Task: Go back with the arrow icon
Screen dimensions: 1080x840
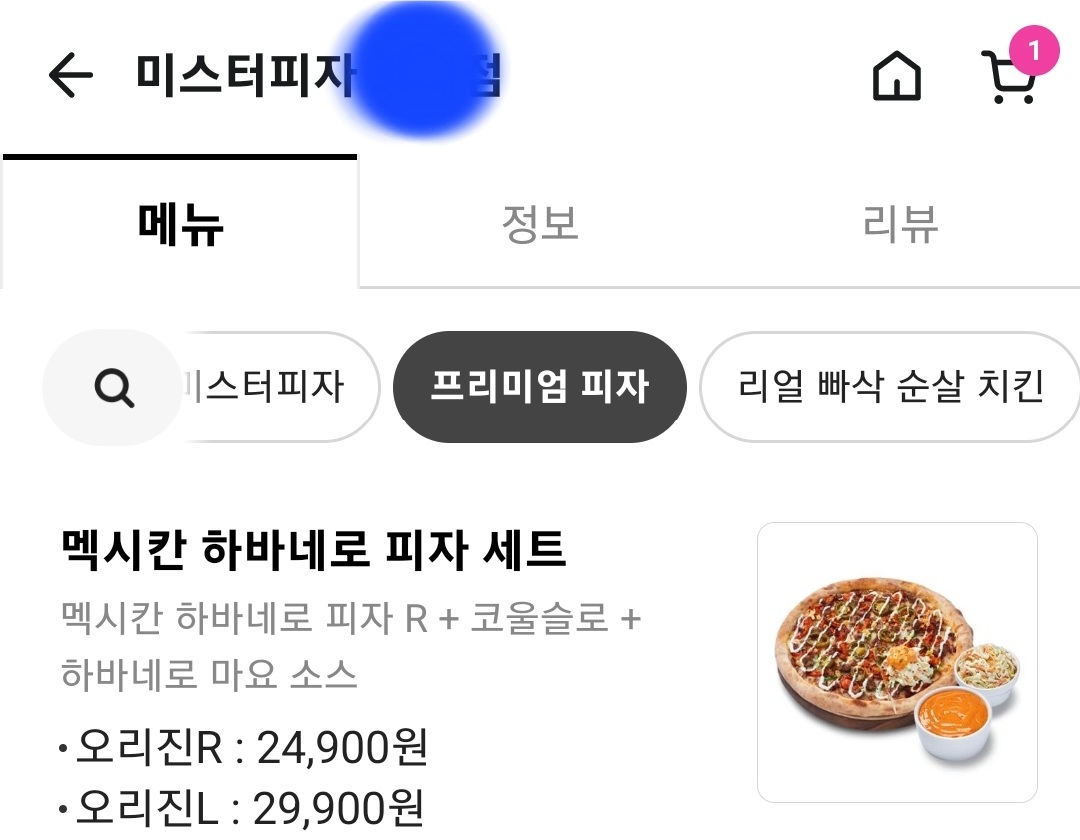Action: point(70,75)
